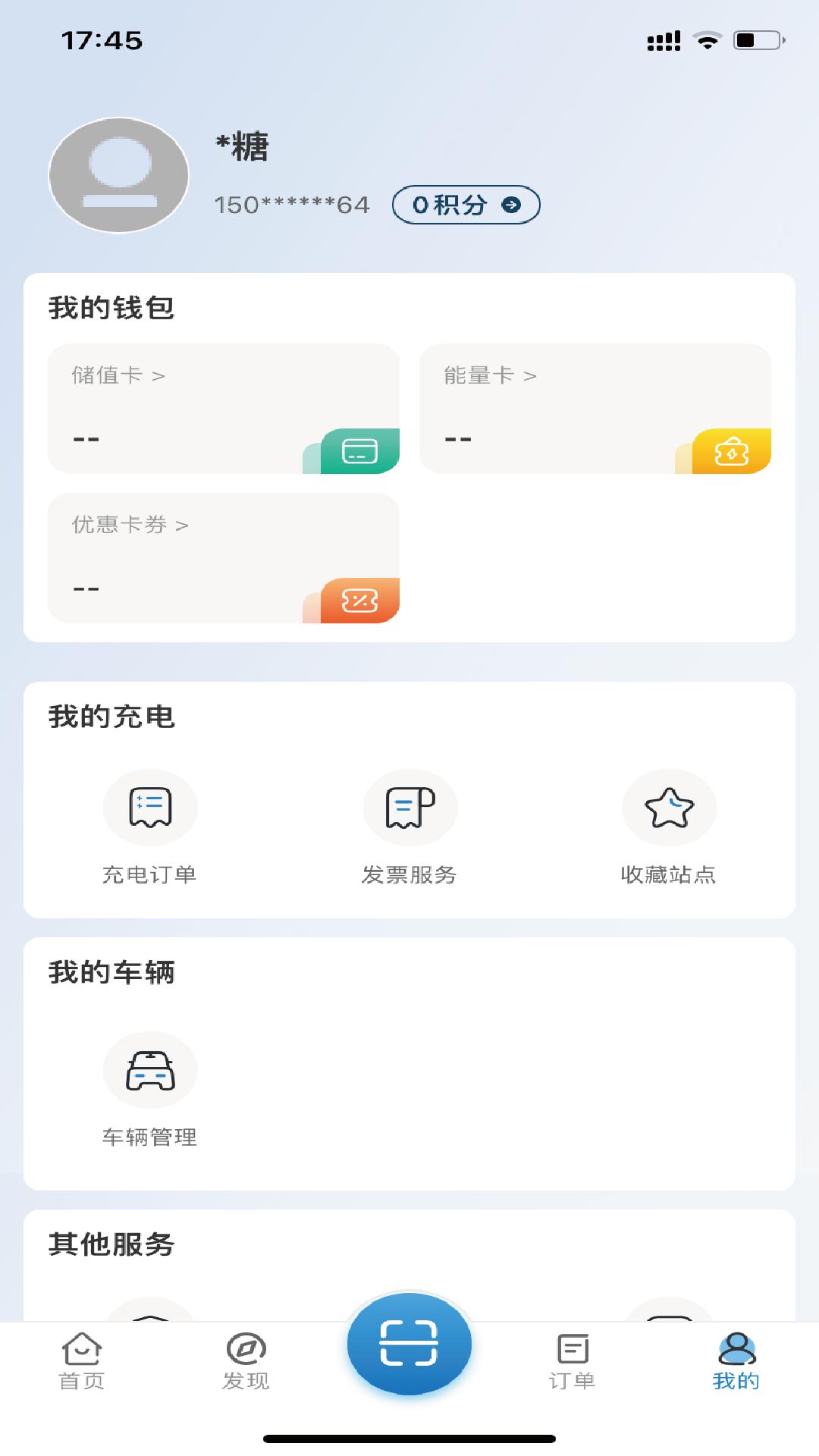Switch to the 订单 orders tab
Viewport: 819px width, 1456px height.
pyautogui.click(x=573, y=1361)
